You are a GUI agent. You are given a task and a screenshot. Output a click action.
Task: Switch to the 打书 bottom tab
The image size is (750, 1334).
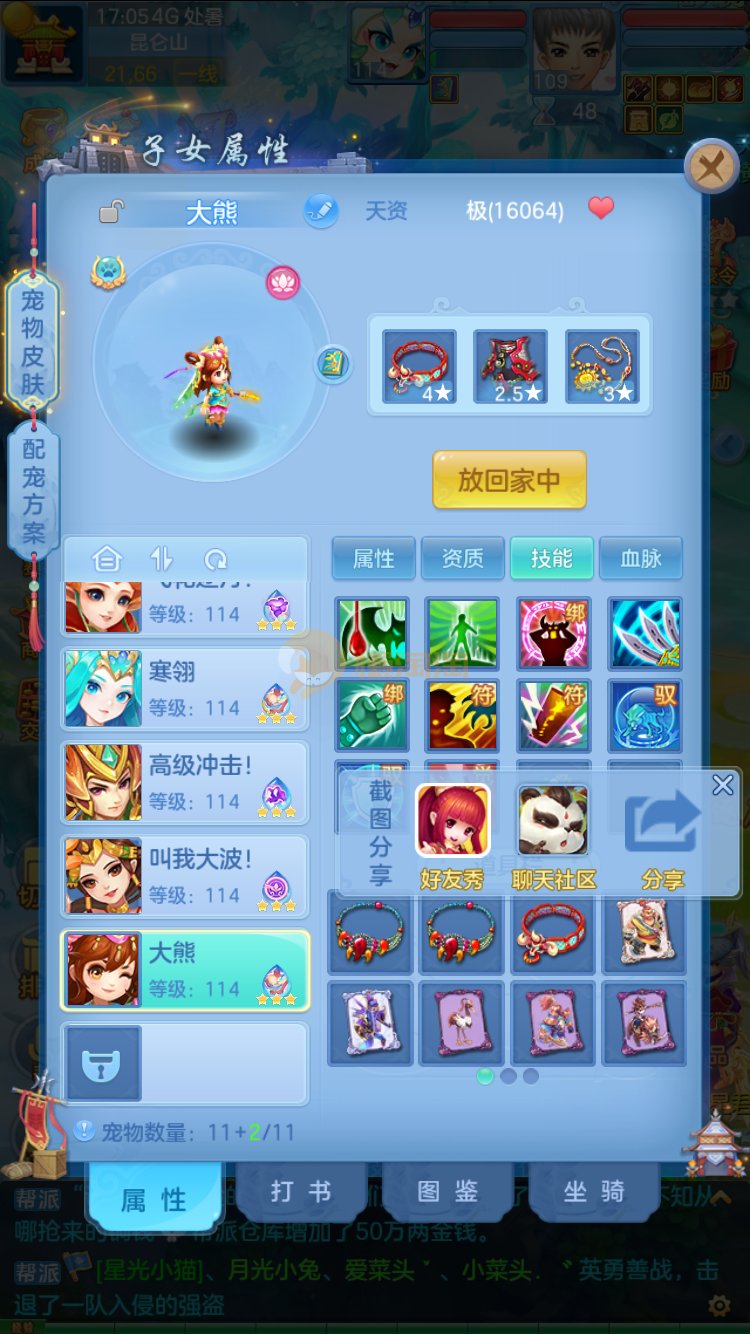pyautogui.click(x=301, y=1192)
